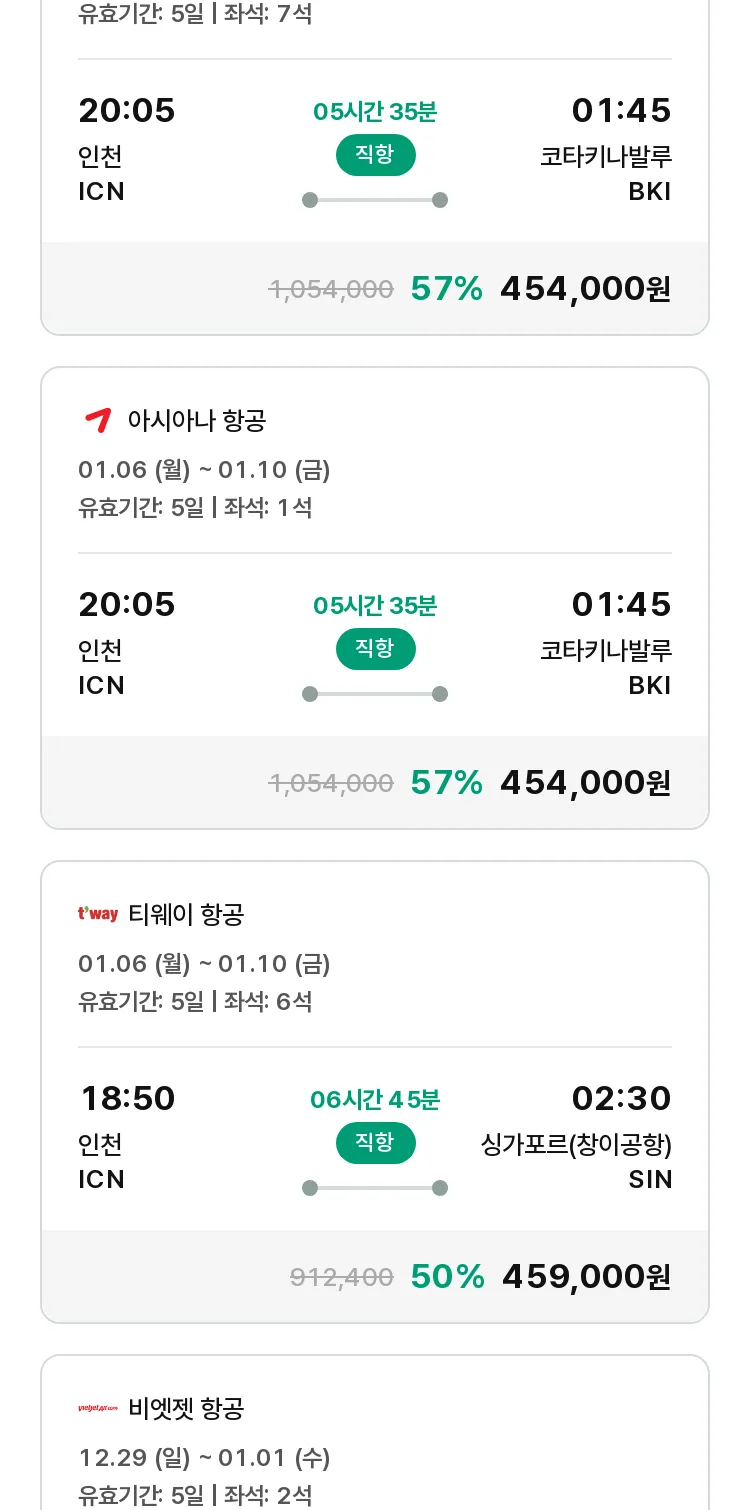
Task: Open the VietJet deal for 12.29 to 01.01
Action: pos(375,1432)
